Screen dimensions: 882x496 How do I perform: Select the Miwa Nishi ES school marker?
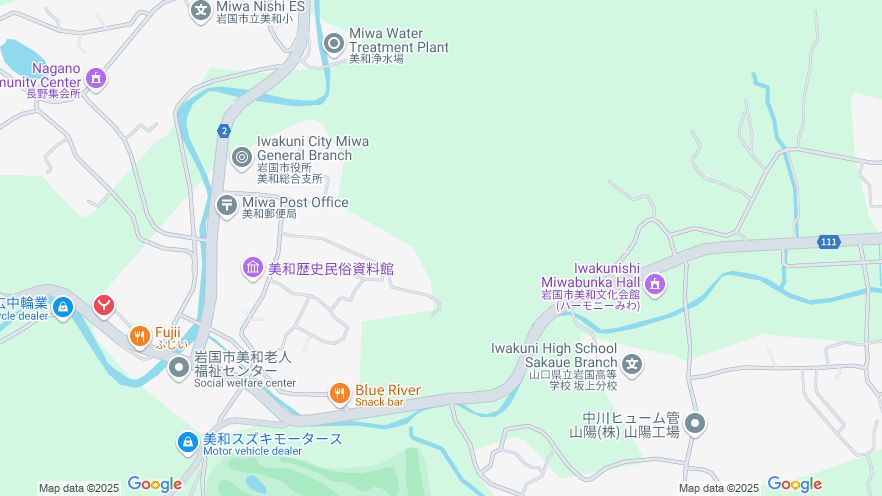202,10
